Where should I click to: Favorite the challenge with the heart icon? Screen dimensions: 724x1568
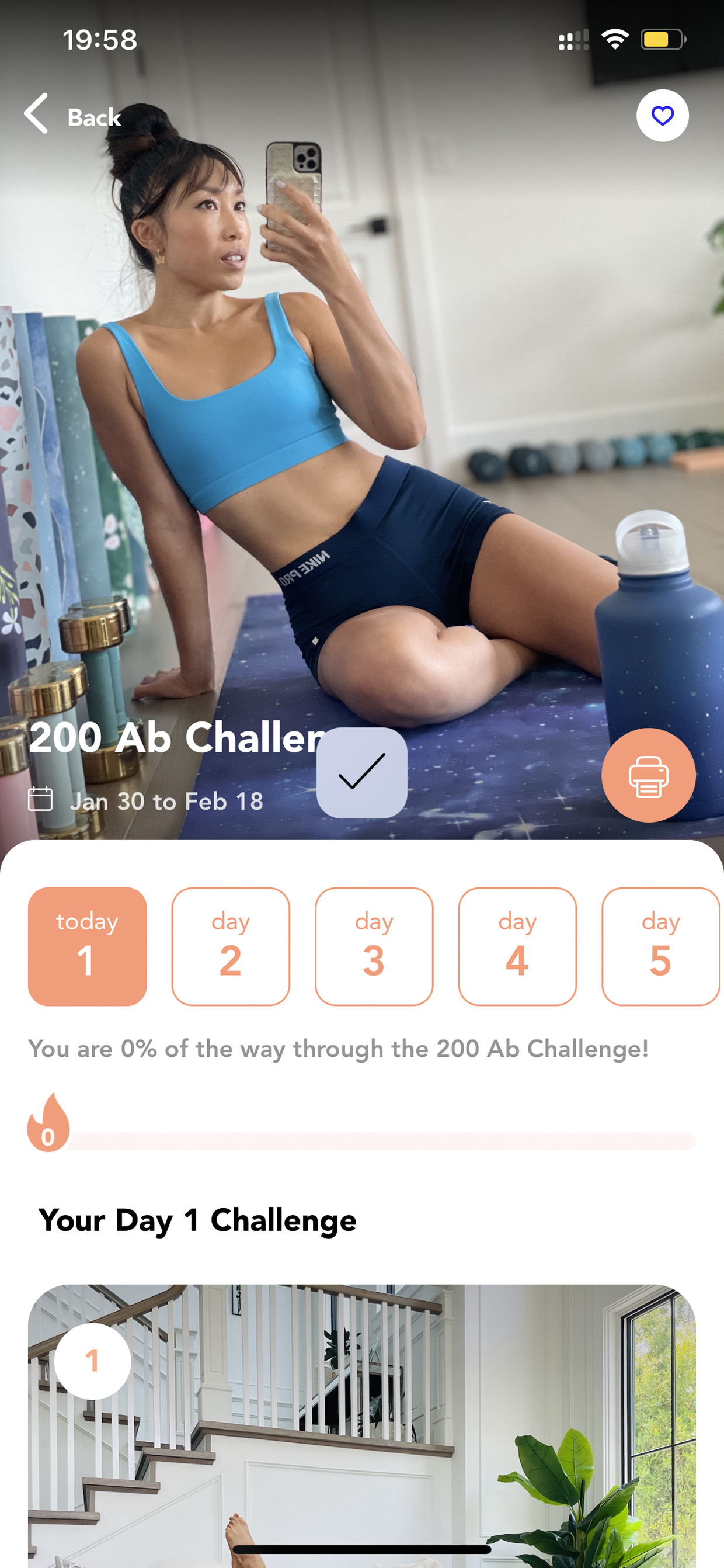(662, 116)
